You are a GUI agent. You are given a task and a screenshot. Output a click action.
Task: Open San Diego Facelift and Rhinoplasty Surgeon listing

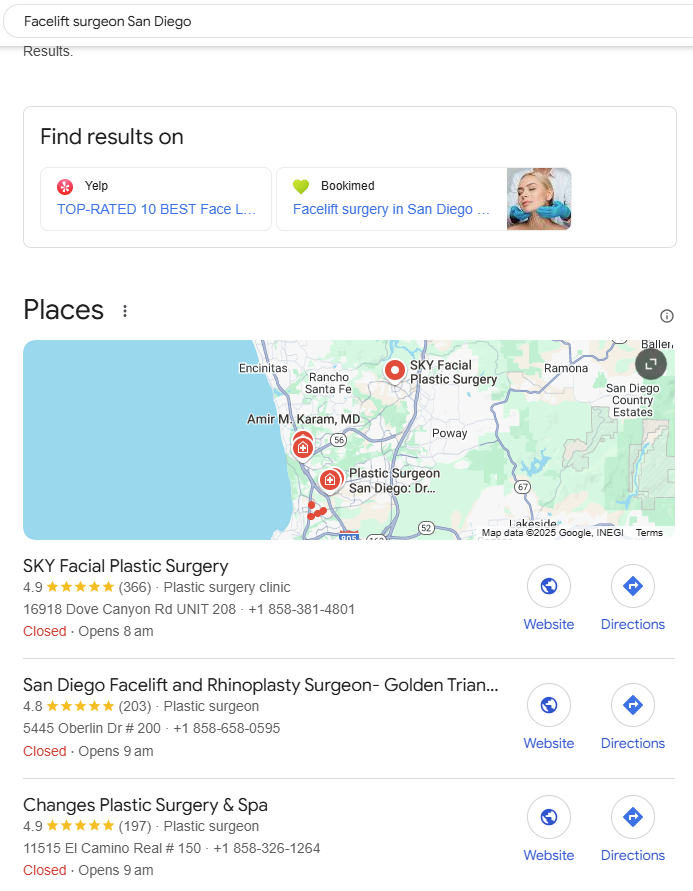260,685
